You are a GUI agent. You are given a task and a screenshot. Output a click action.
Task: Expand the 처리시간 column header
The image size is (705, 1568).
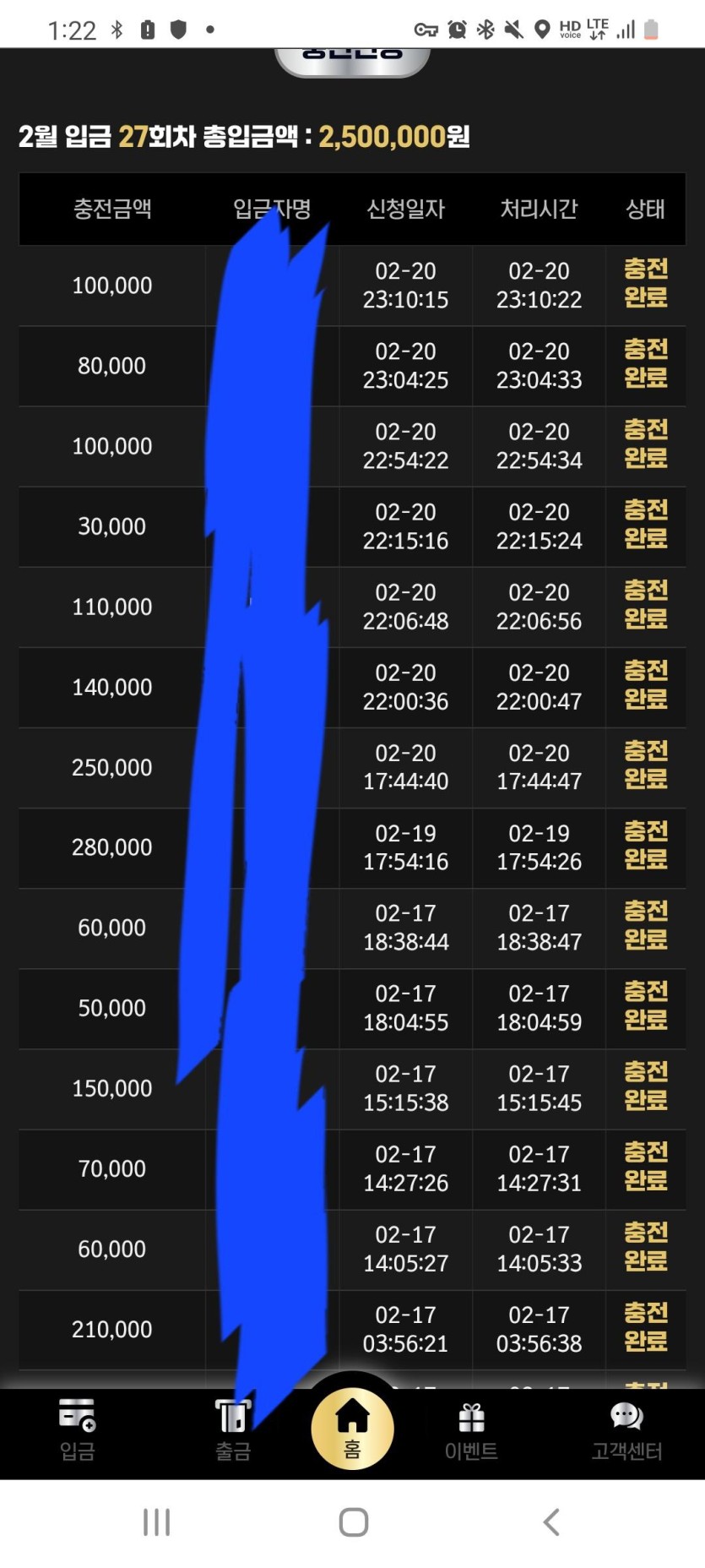point(539,210)
